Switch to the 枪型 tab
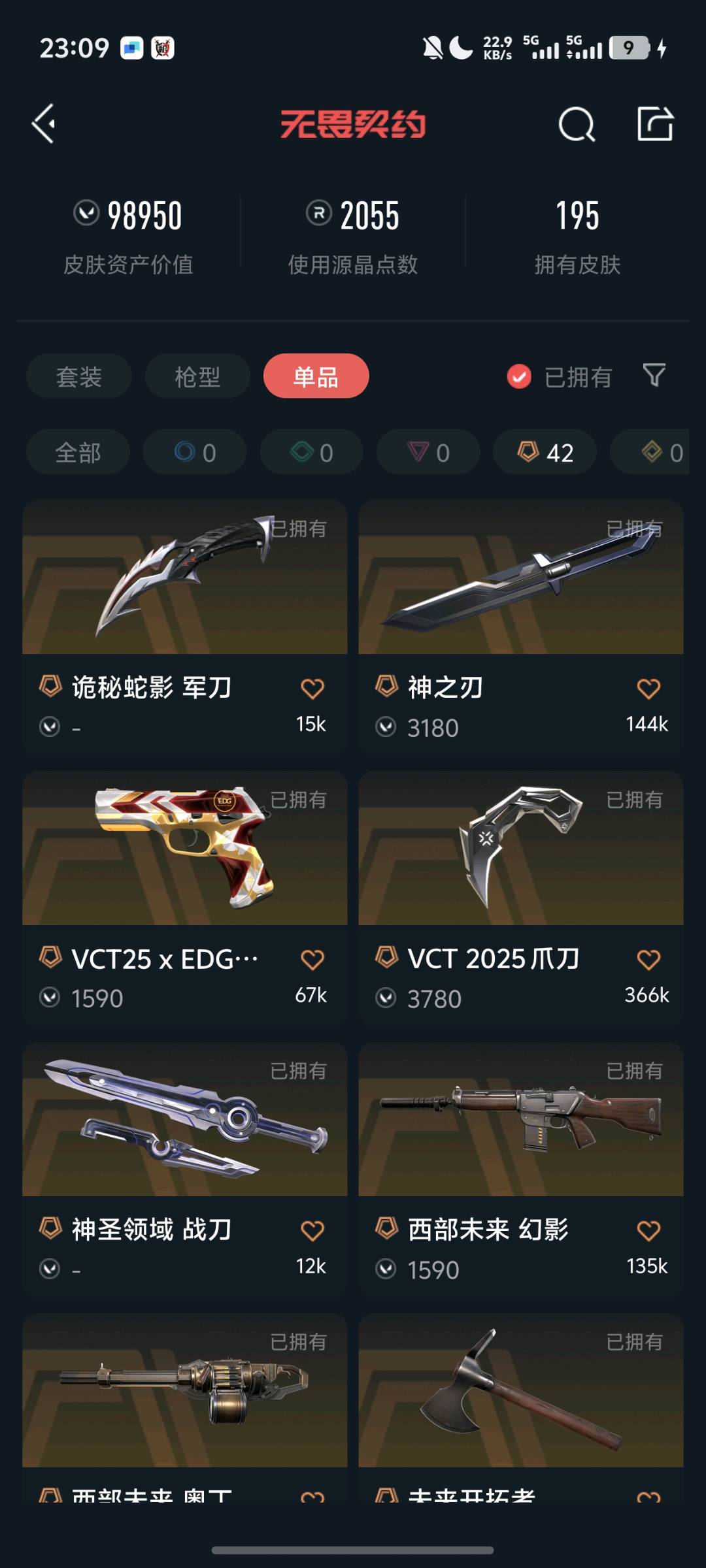 pos(197,376)
